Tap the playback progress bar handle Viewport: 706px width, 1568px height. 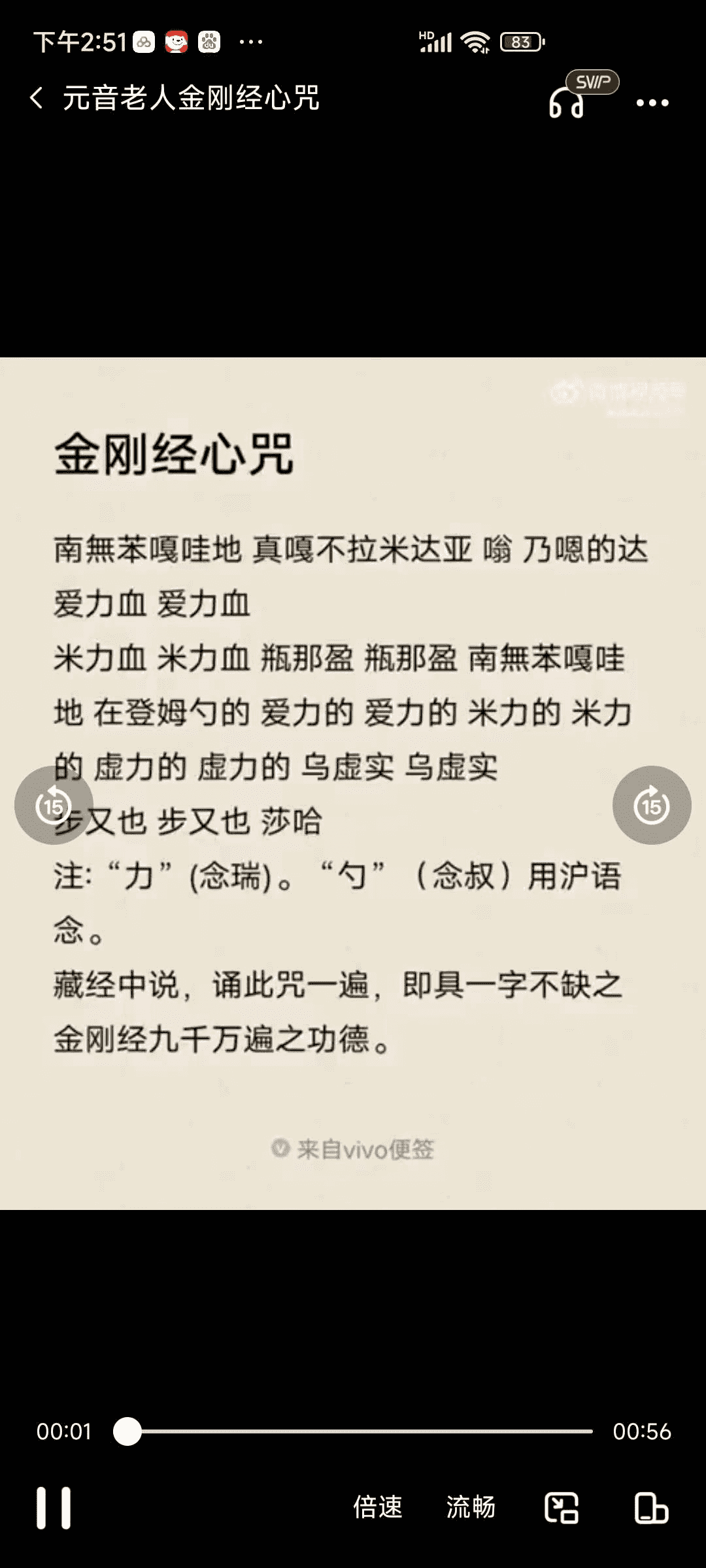tap(127, 1431)
